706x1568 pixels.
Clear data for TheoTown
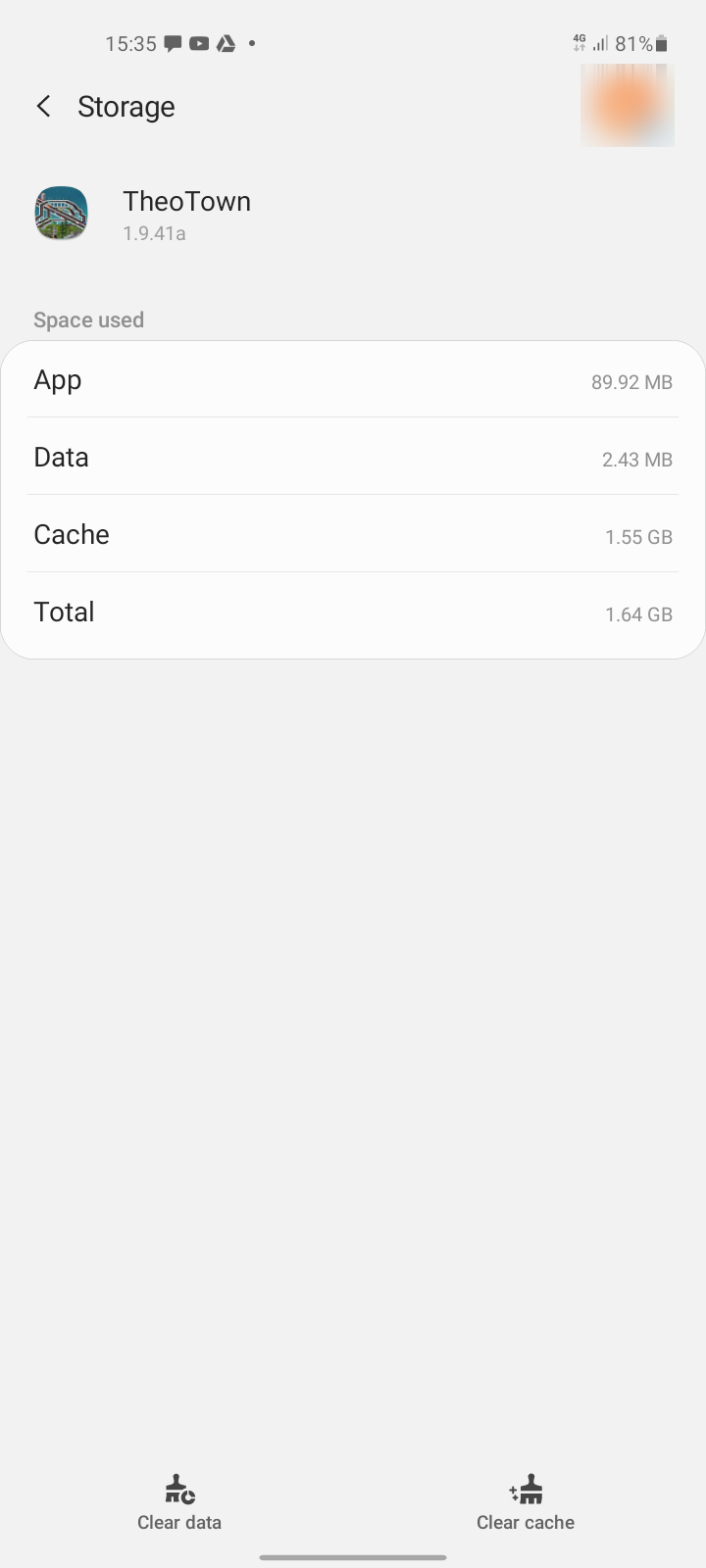pos(179,1503)
